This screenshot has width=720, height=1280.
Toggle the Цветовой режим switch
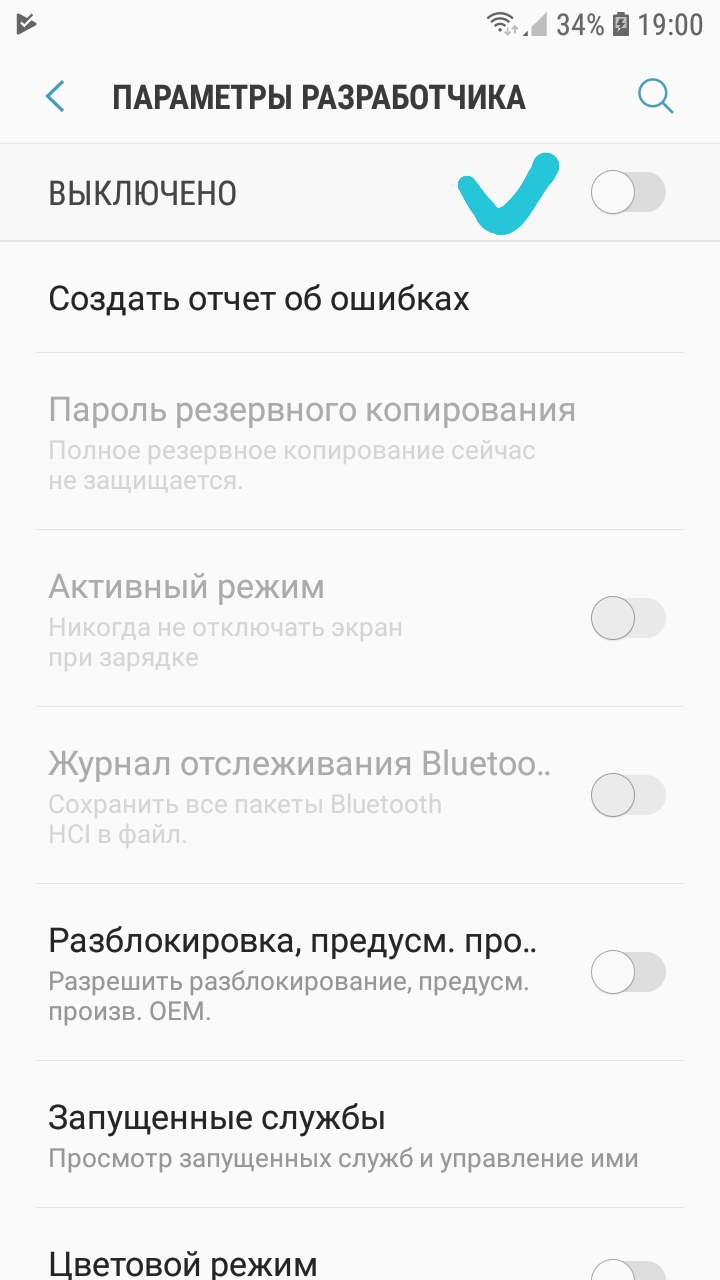click(x=628, y=1268)
